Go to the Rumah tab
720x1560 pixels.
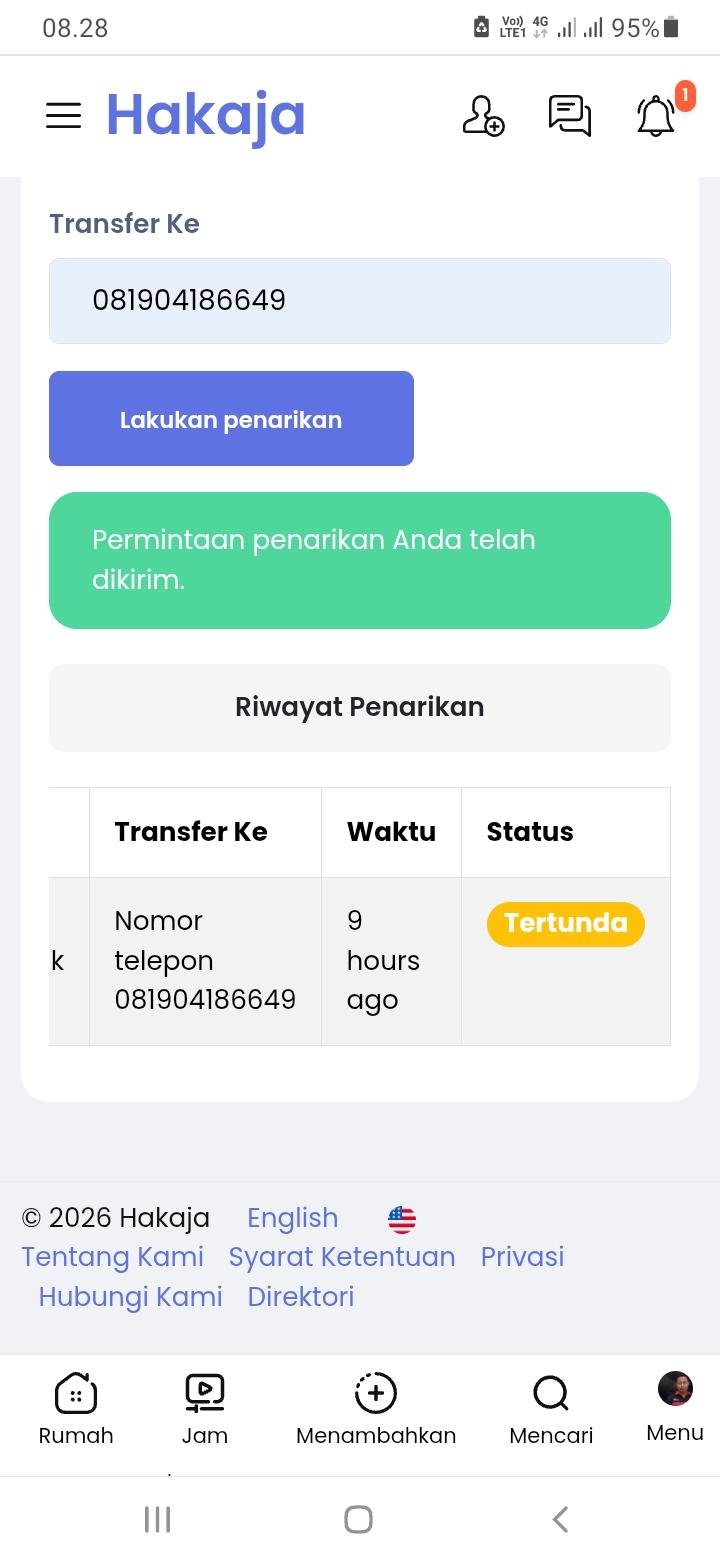coord(76,1410)
